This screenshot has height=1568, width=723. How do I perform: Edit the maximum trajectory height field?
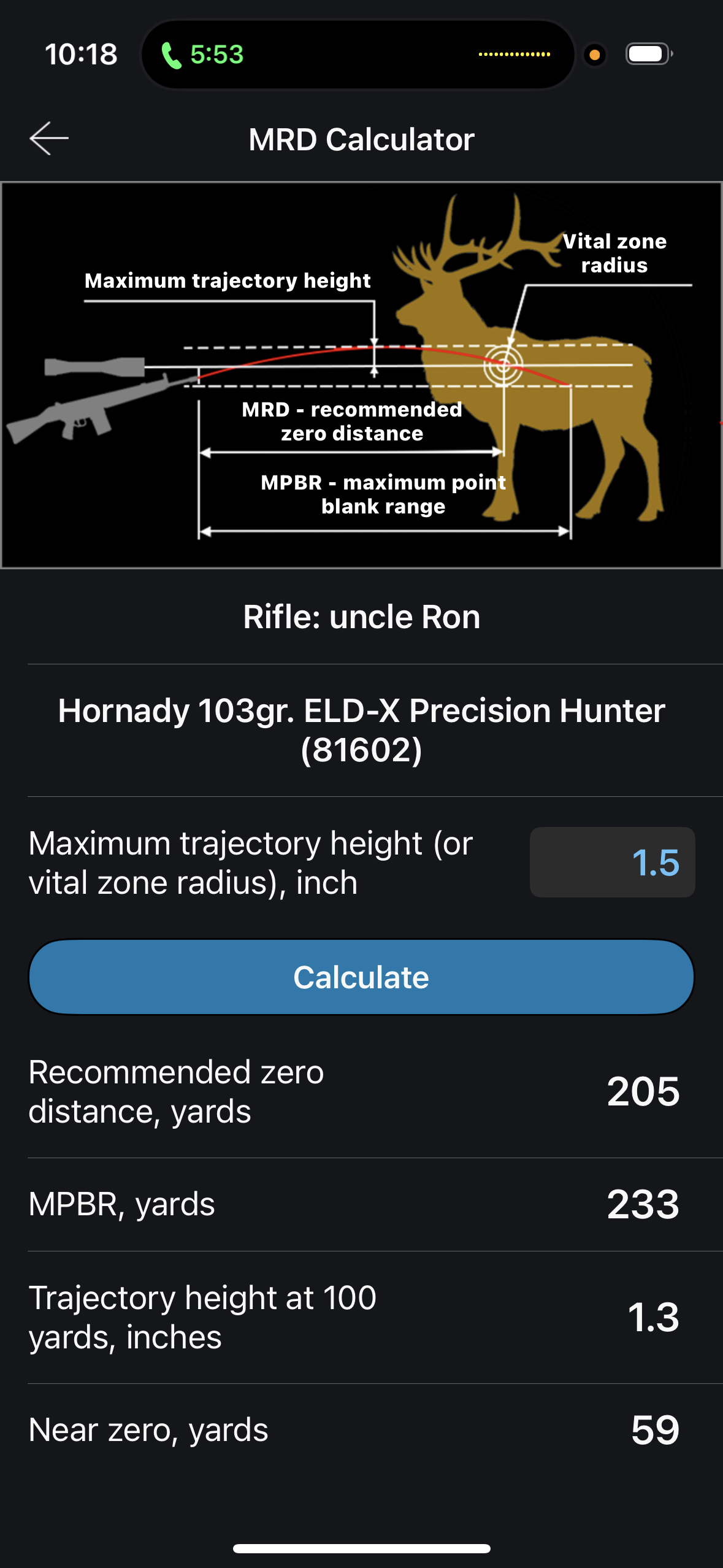pos(612,862)
